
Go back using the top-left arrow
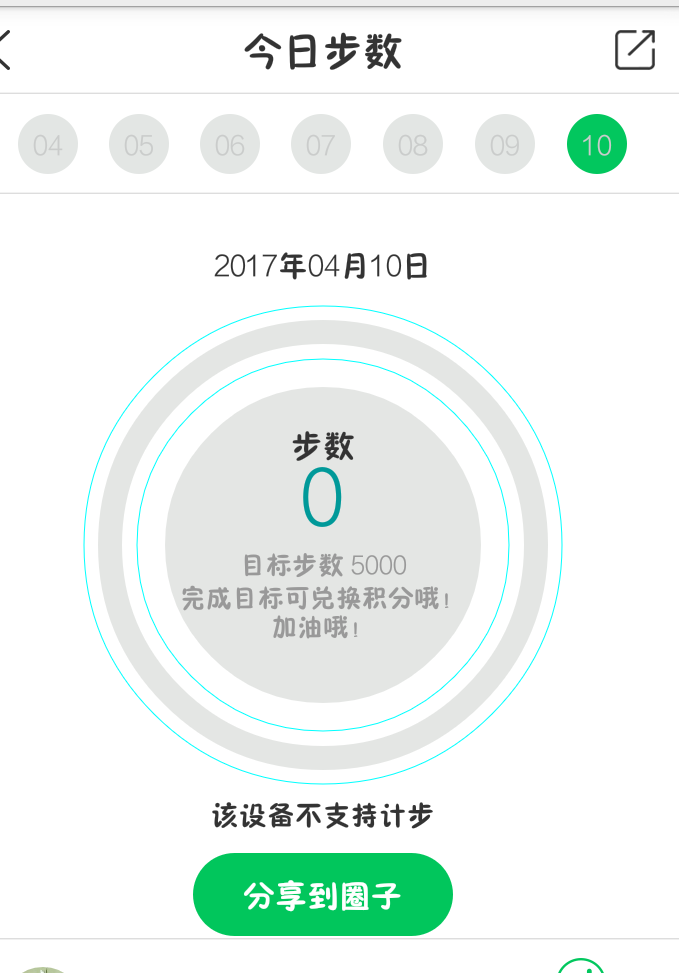point(6,50)
